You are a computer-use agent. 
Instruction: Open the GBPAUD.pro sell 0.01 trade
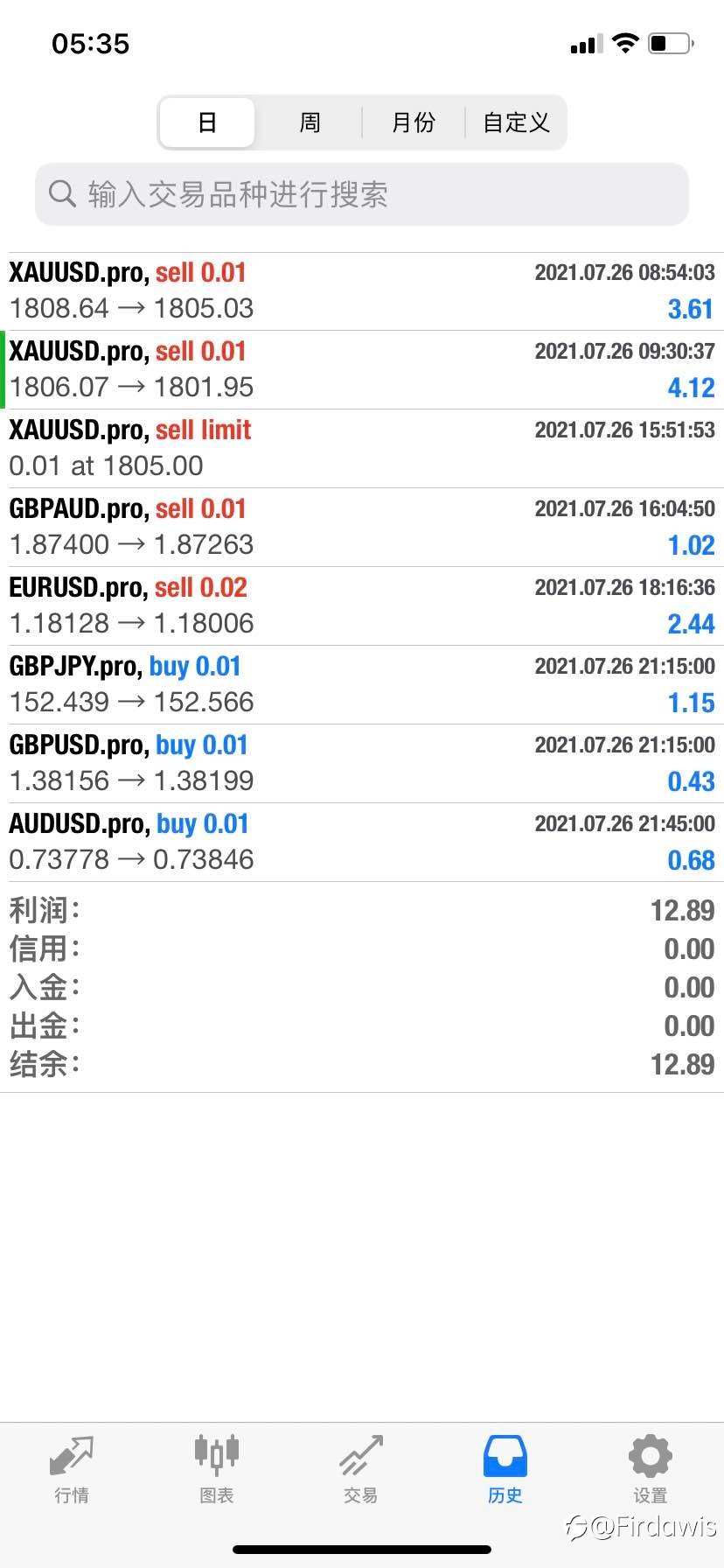point(362,528)
